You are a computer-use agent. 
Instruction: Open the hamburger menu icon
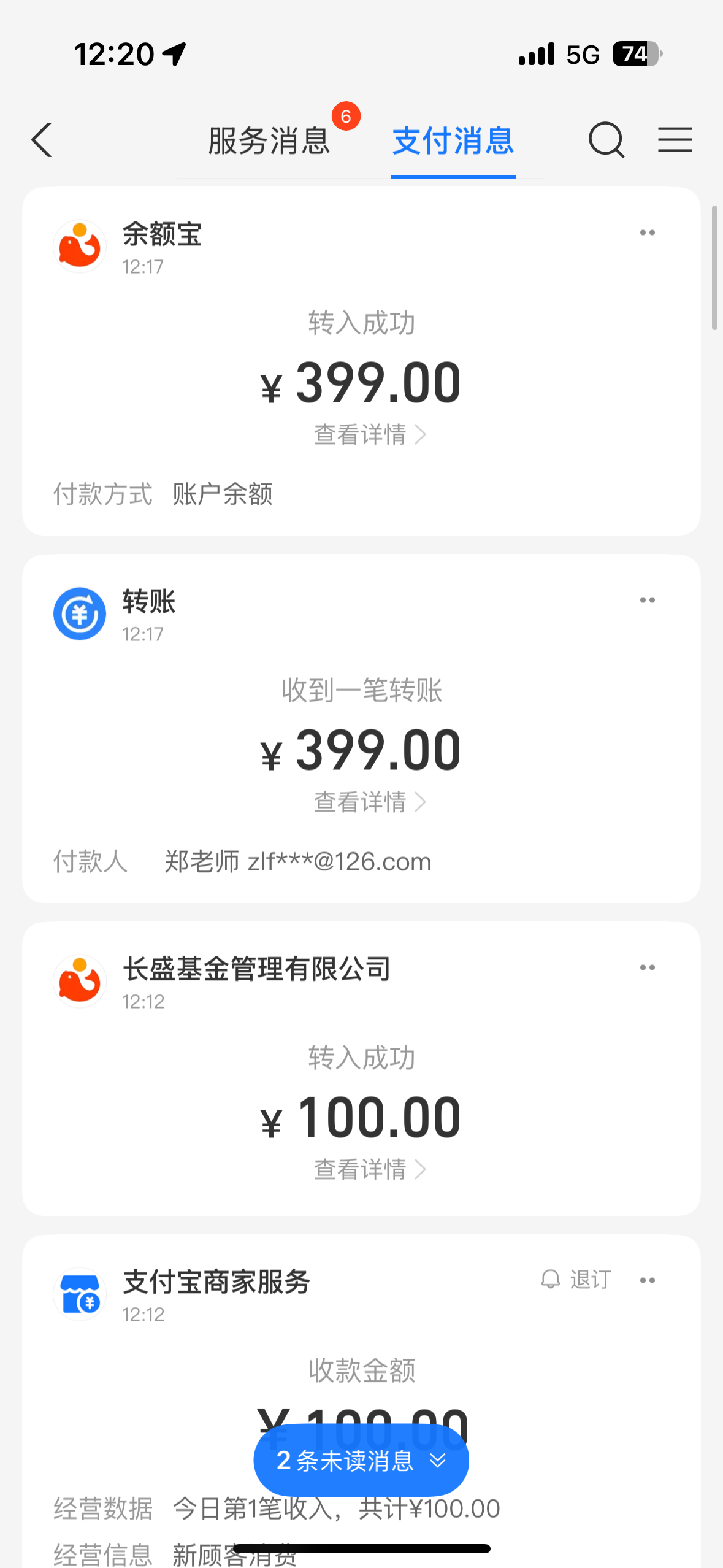675,140
